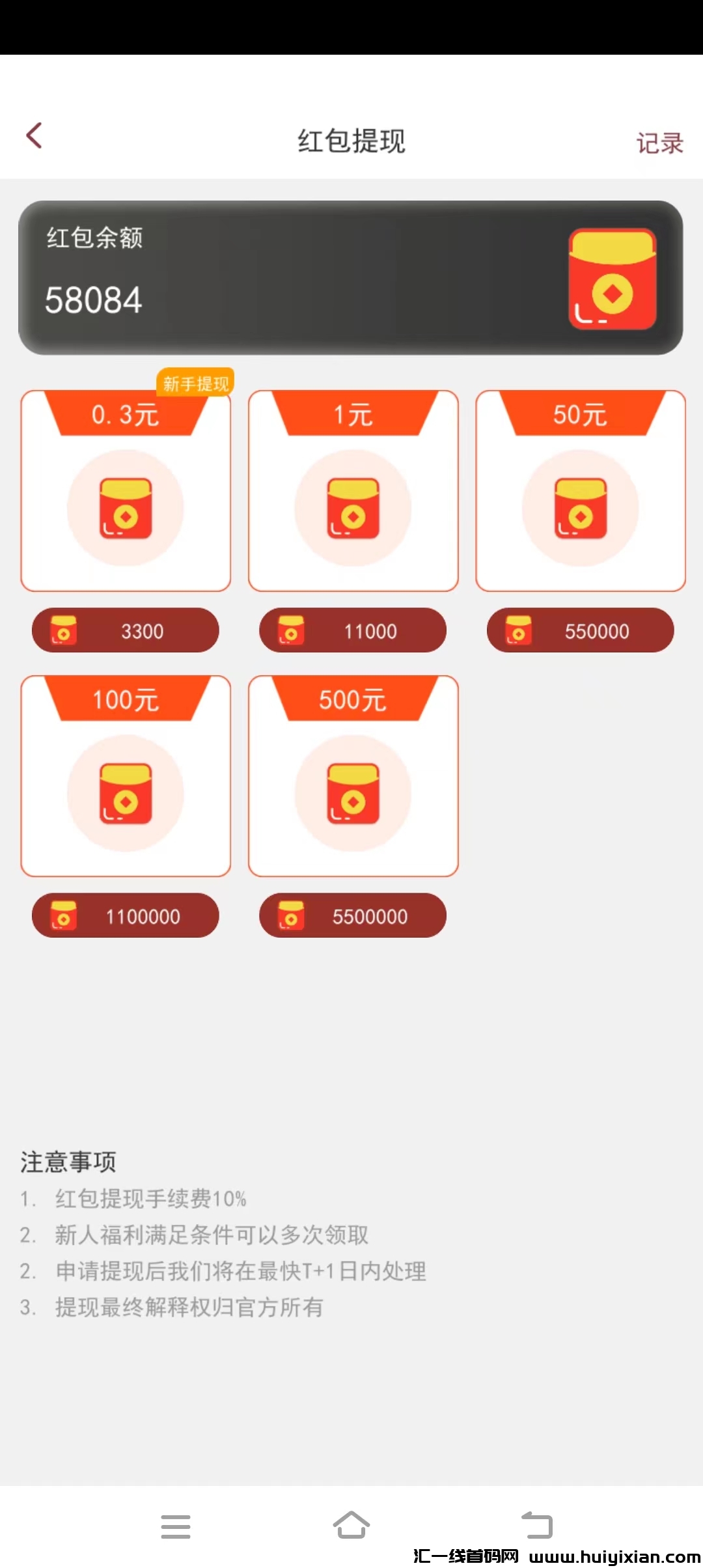This screenshot has height=1568, width=703.
Task: Choose the 500元 withdrawal card
Action: [353, 776]
